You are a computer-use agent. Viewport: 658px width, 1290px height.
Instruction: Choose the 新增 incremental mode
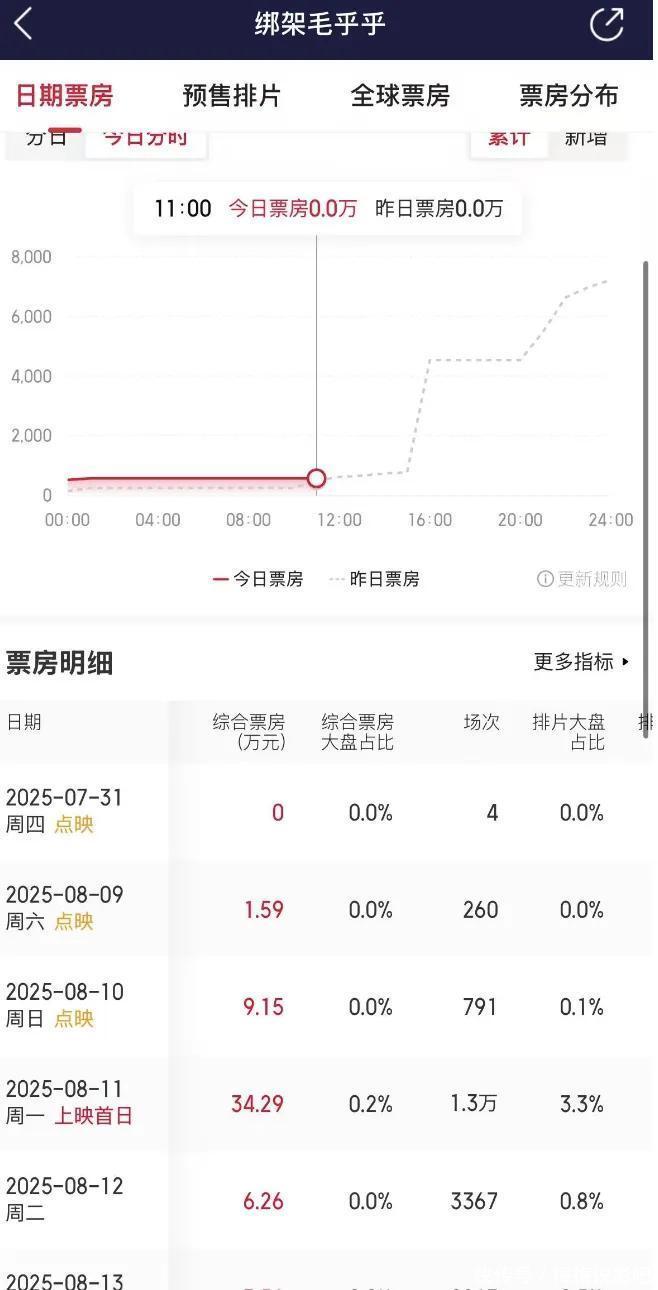tap(587, 139)
